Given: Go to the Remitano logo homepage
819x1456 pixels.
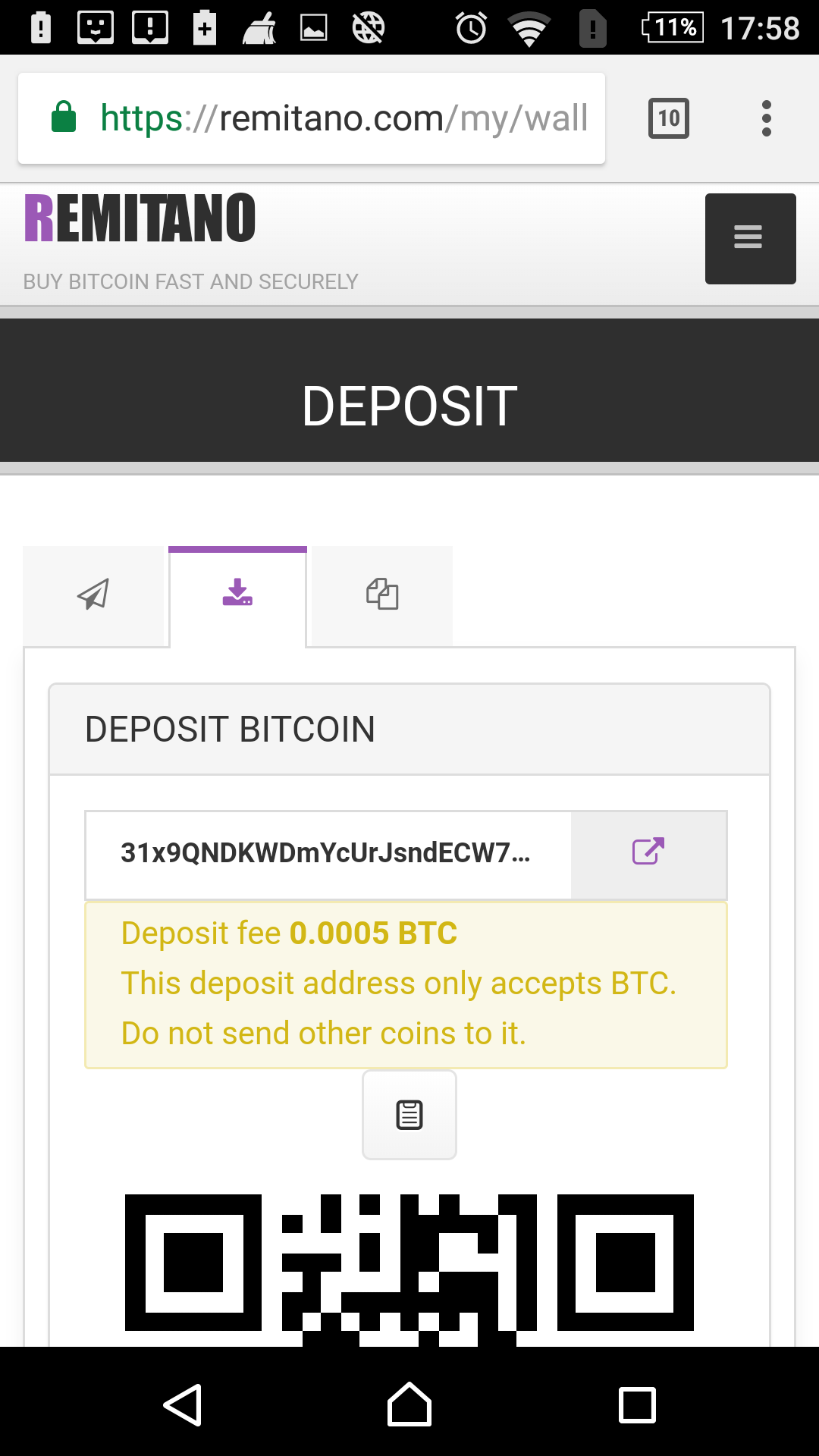Looking at the screenshot, I should point(140,218).
